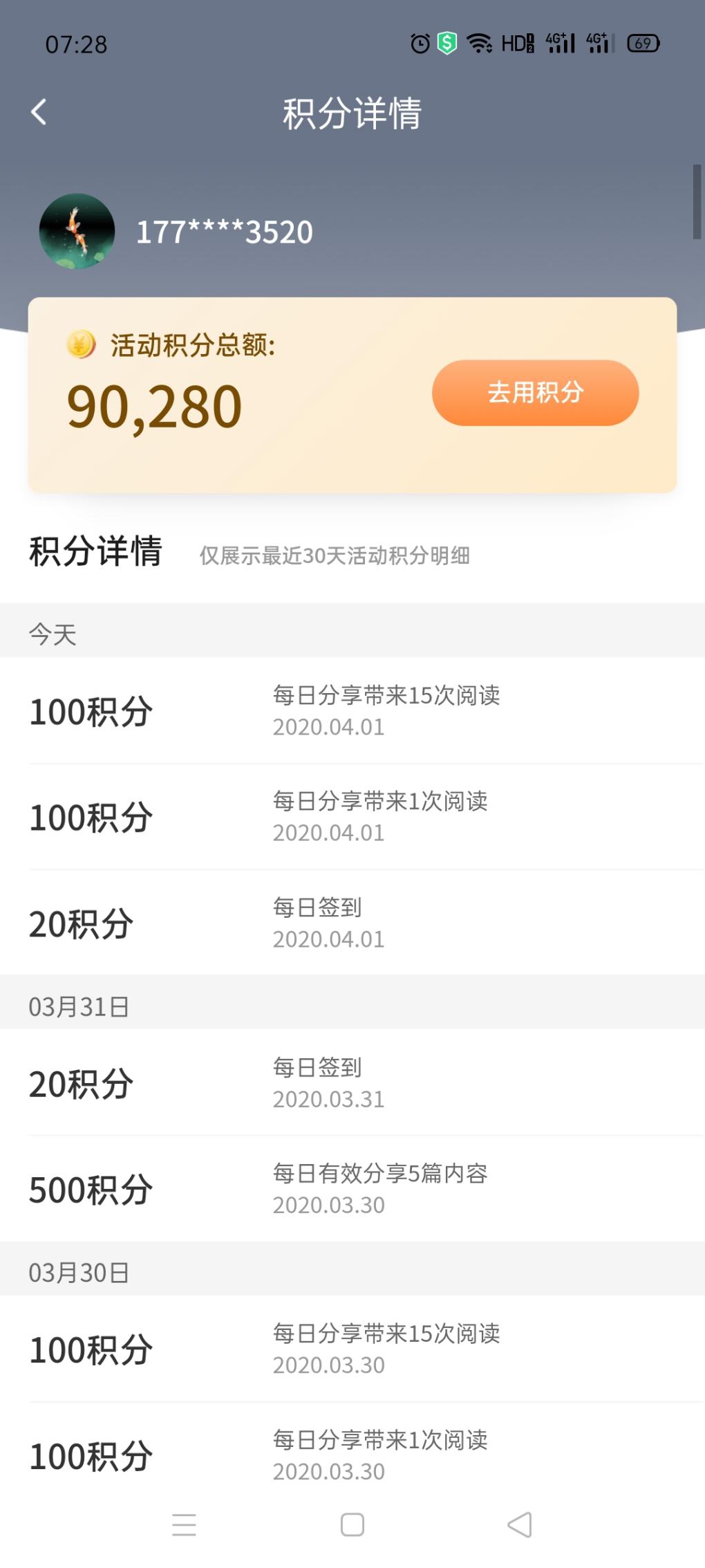Tap the system back triangle
This screenshot has height=1568, width=705.
click(x=520, y=1524)
